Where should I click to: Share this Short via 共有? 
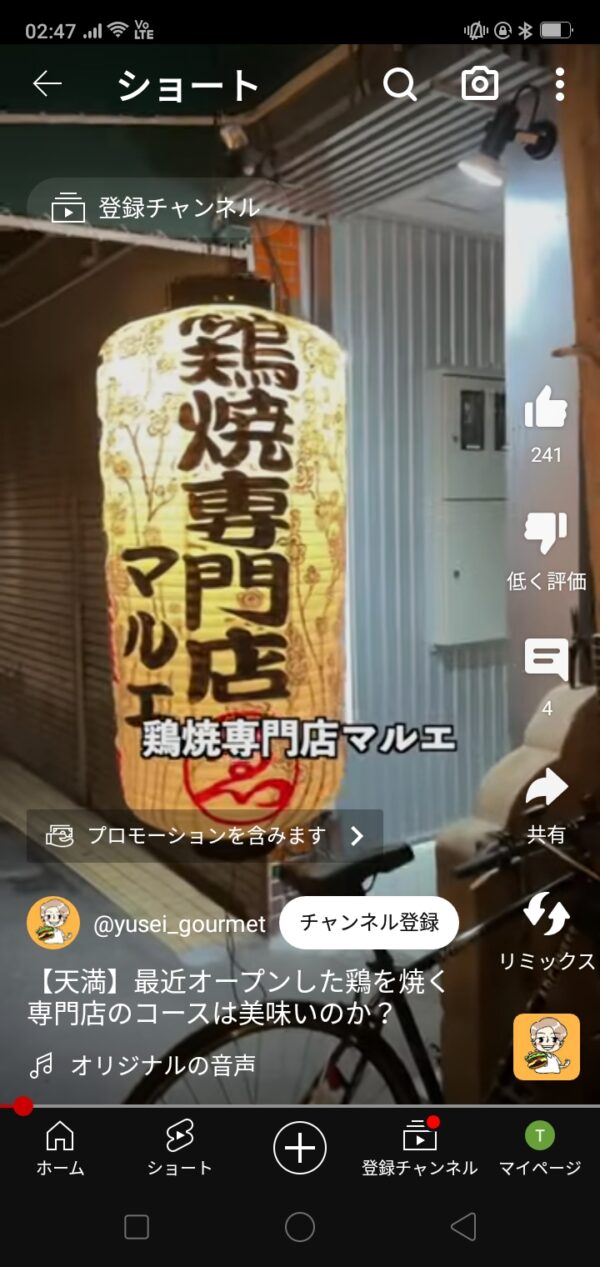coord(546,790)
